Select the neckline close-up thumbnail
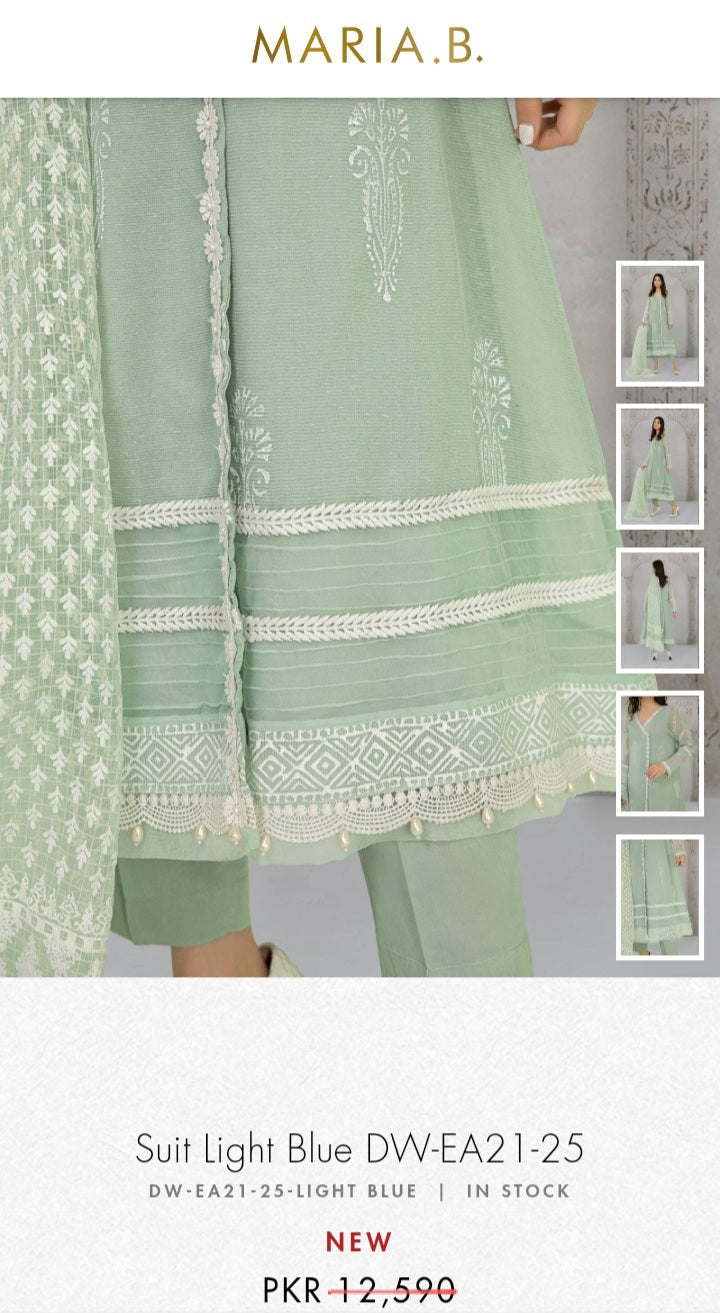The width and height of the screenshot is (720, 1313). [x=659, y=752]
